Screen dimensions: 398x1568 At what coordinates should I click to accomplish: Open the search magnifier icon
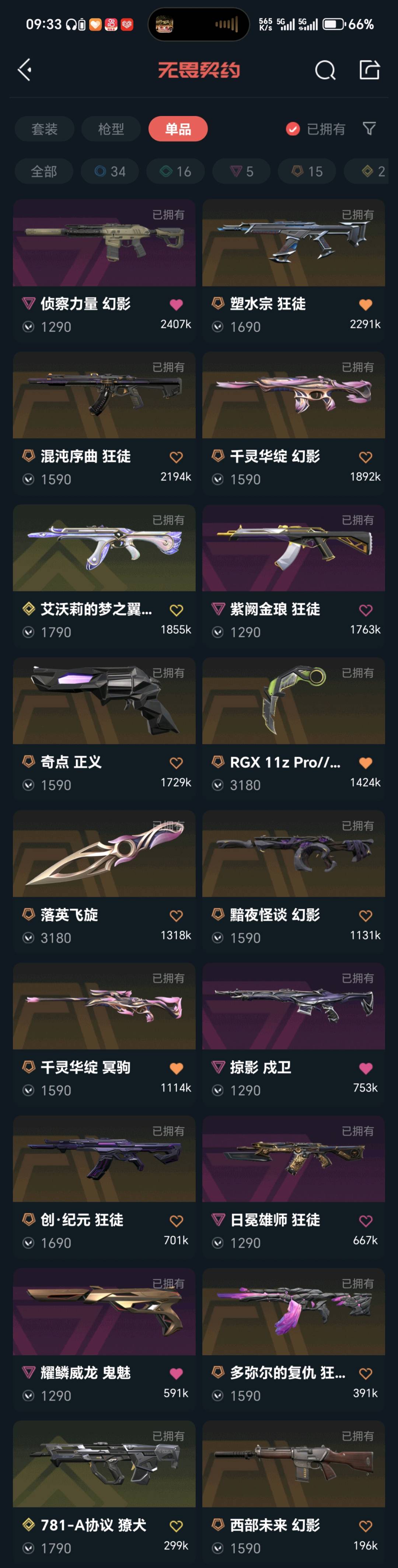325,71
